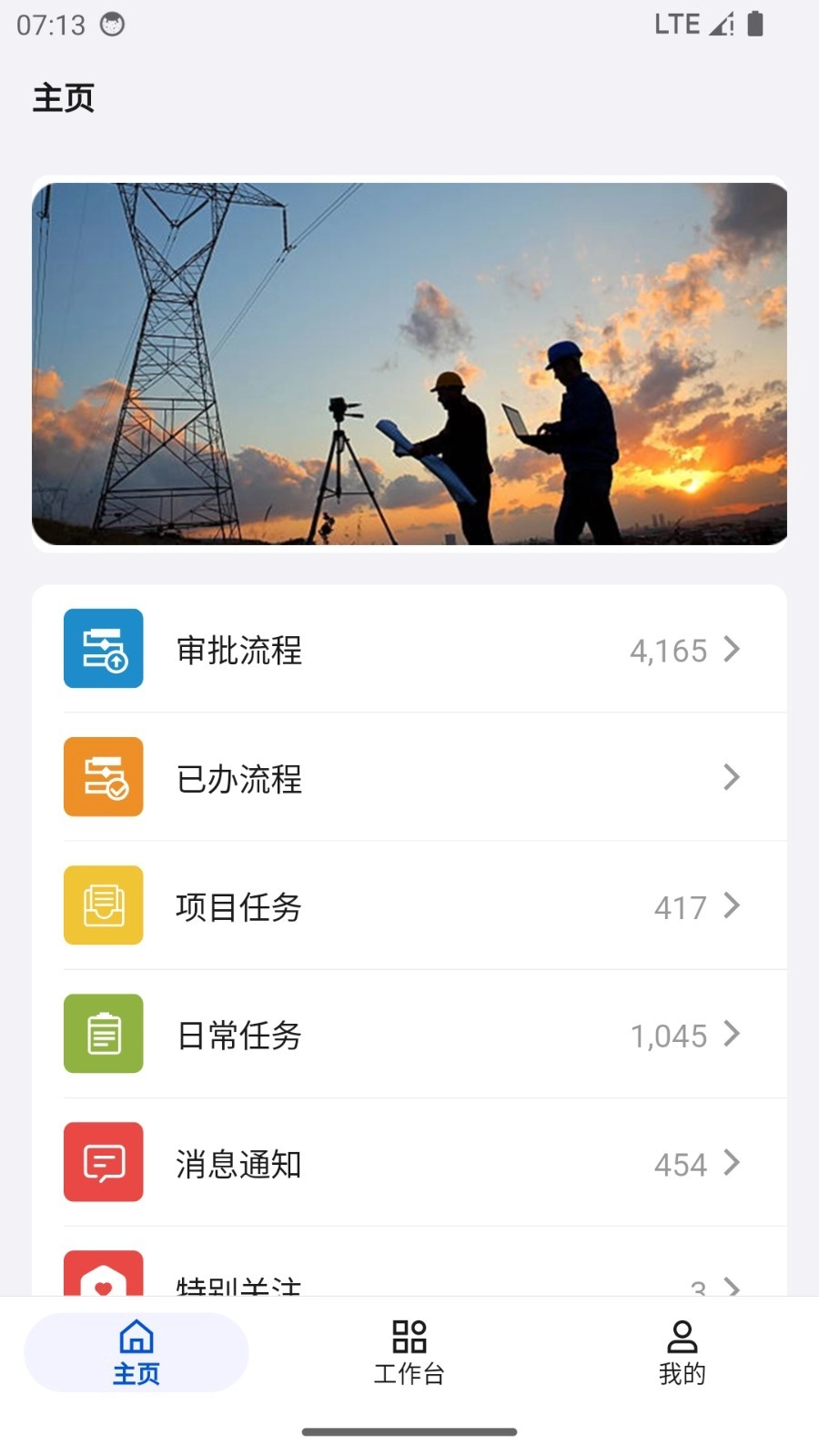
Task: Tap the 消息通知 message notification icon
Action: point(103,1163)
